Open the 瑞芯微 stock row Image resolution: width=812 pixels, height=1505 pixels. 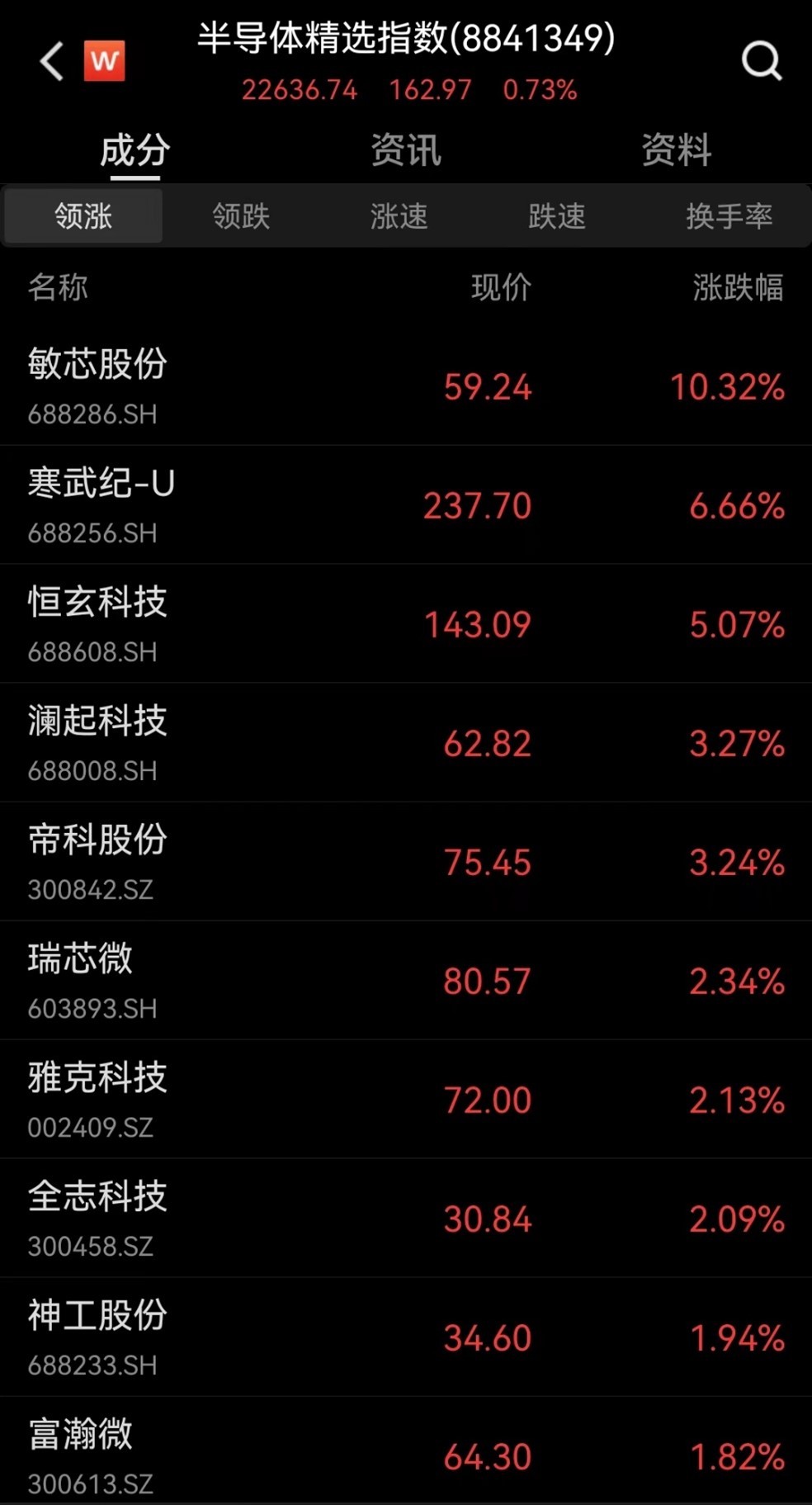[406, 981]
